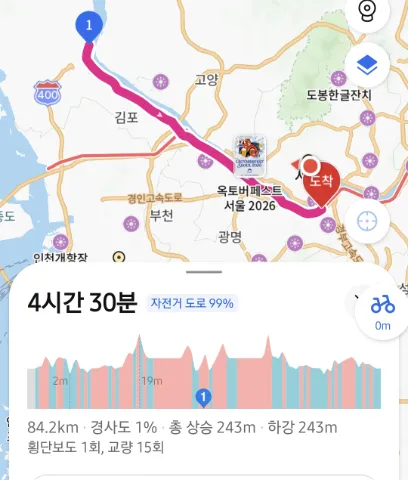The height and width of the screenshot is (480, 408).
Task: Tap the bottom sheet drag handle
Action: pyautogui.click(x=204, y=272)
